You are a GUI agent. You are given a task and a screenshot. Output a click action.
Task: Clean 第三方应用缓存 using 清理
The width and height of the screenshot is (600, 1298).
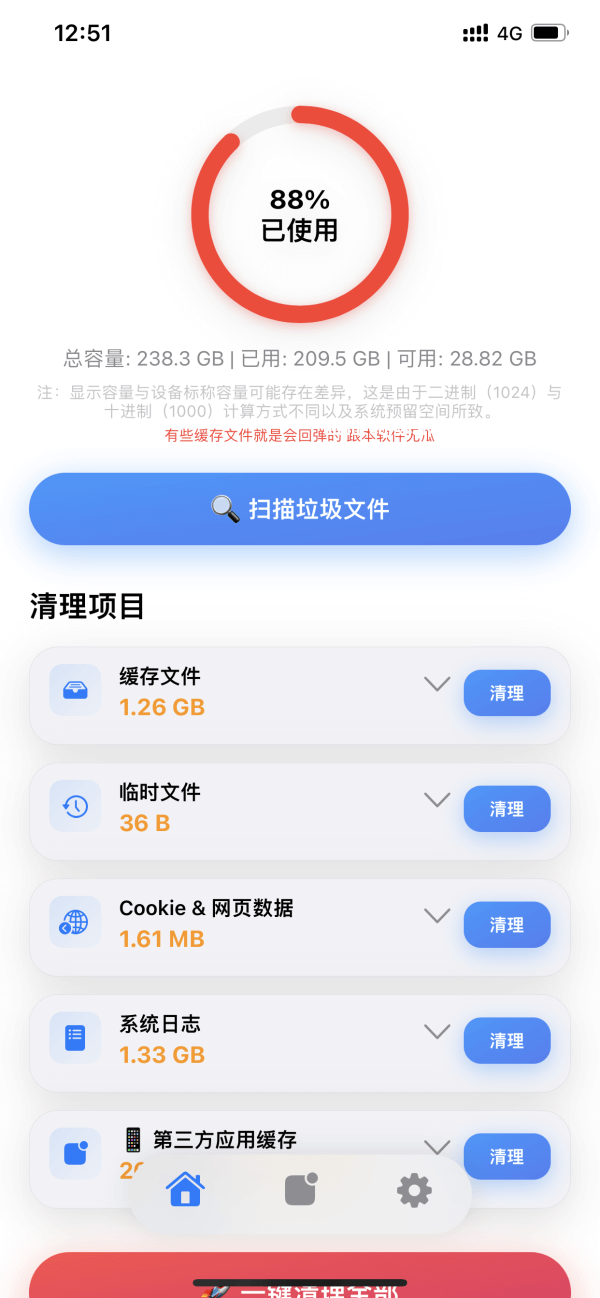(507, 1157)
